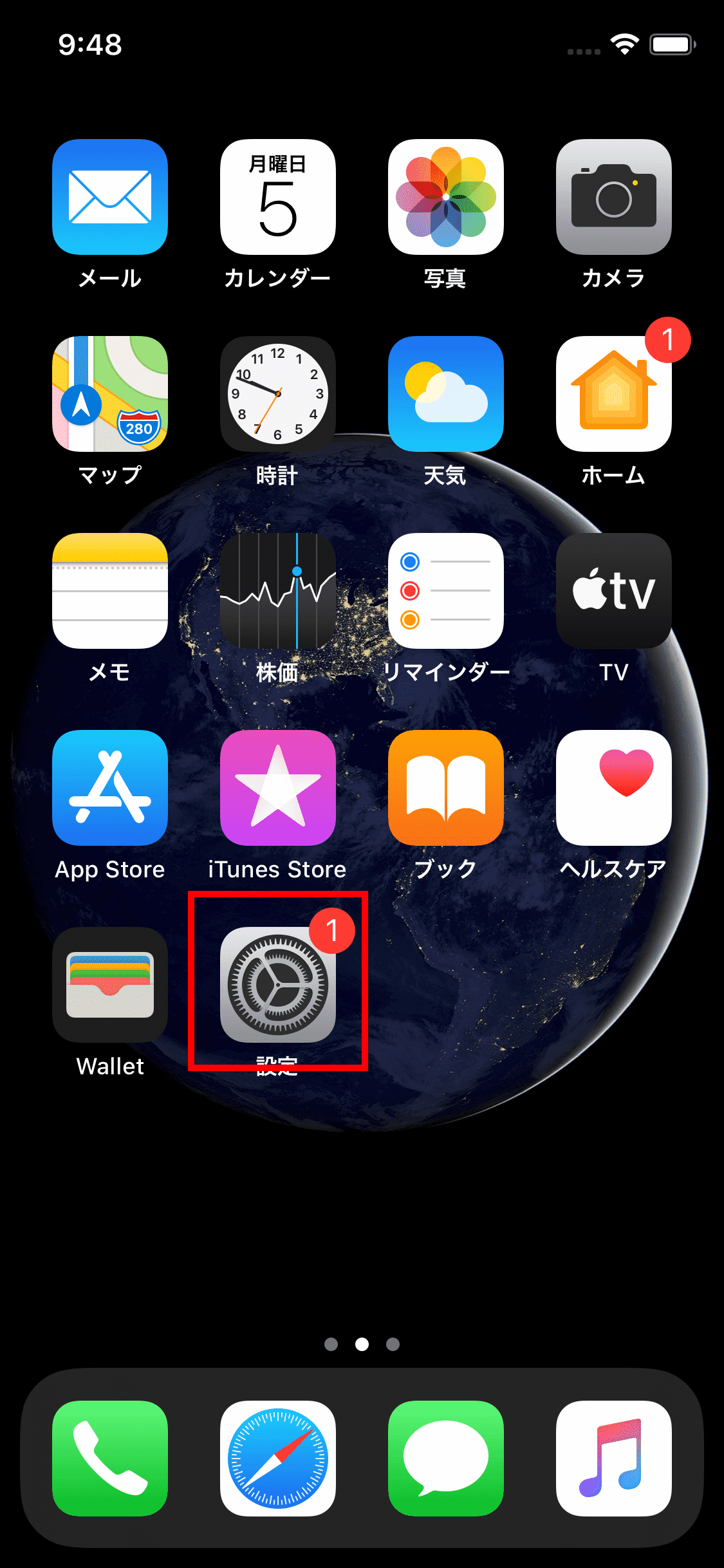Open the リマインダー reminders app
This screenshot has height=1568, width=724.
(x=446, y=591)
